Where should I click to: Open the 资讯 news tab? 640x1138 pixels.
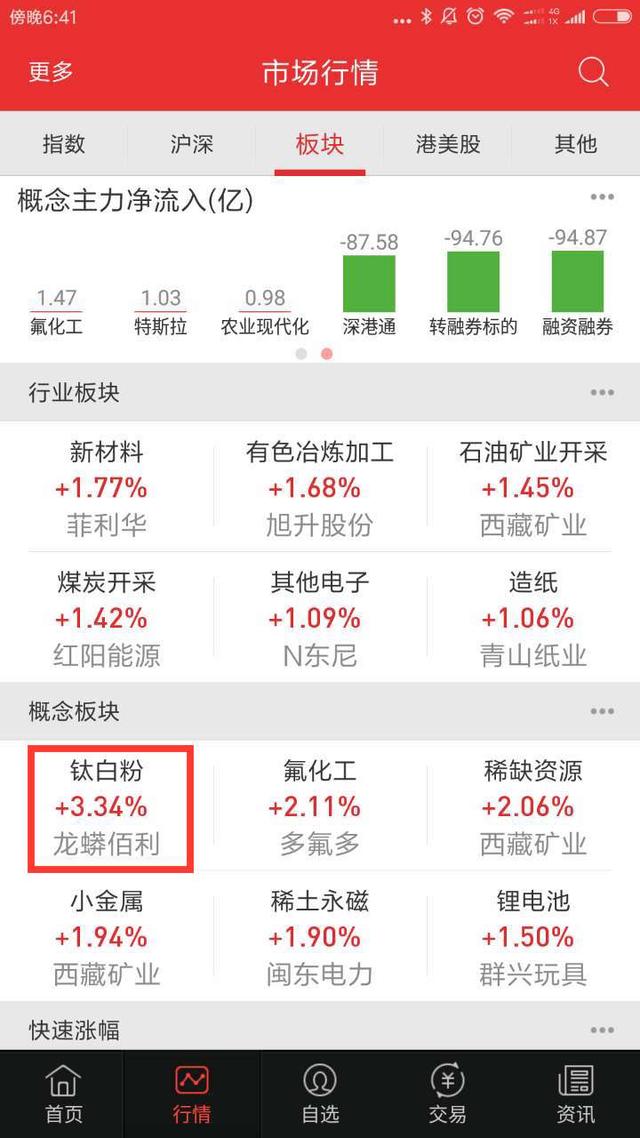tap(575, 1094)
